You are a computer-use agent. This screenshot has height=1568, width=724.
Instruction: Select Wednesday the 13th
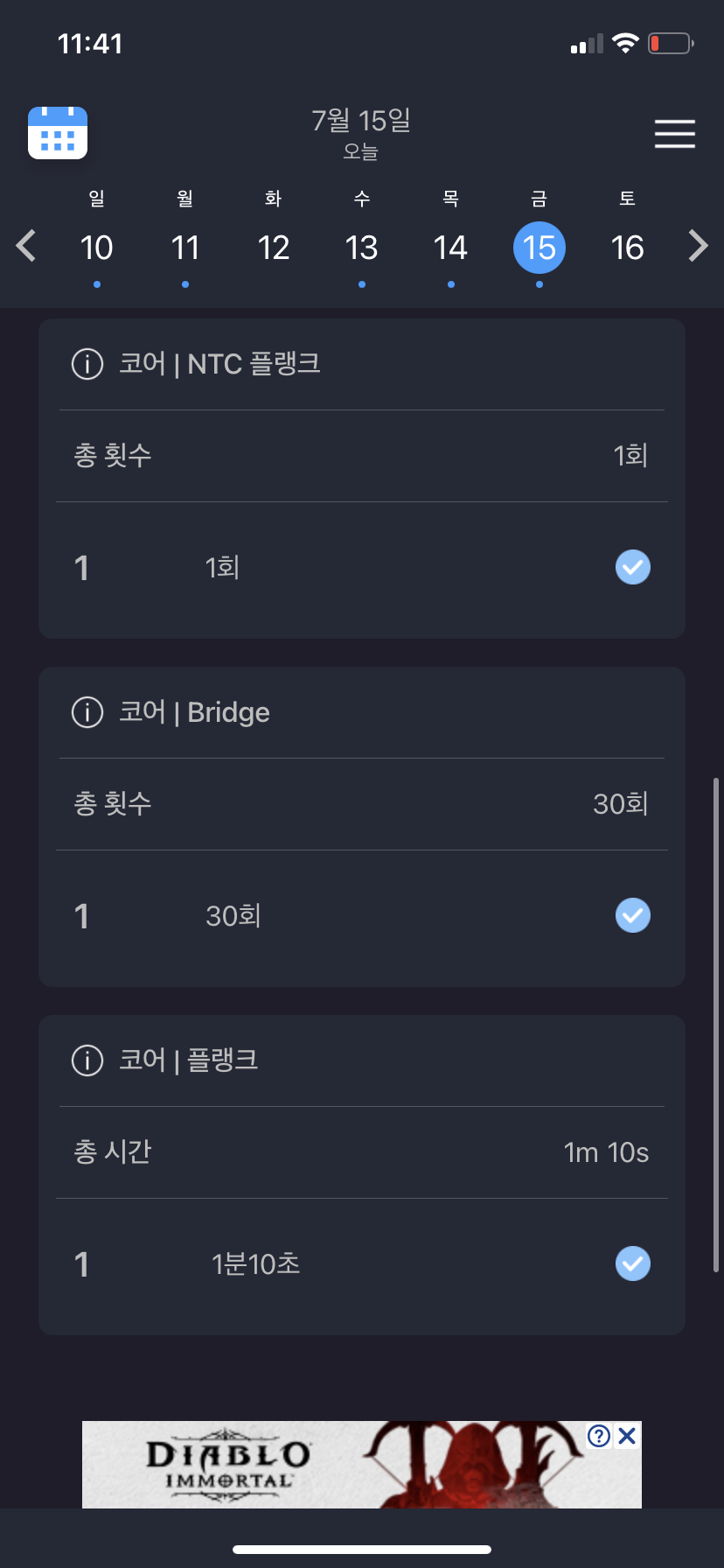tap(362, 248)
